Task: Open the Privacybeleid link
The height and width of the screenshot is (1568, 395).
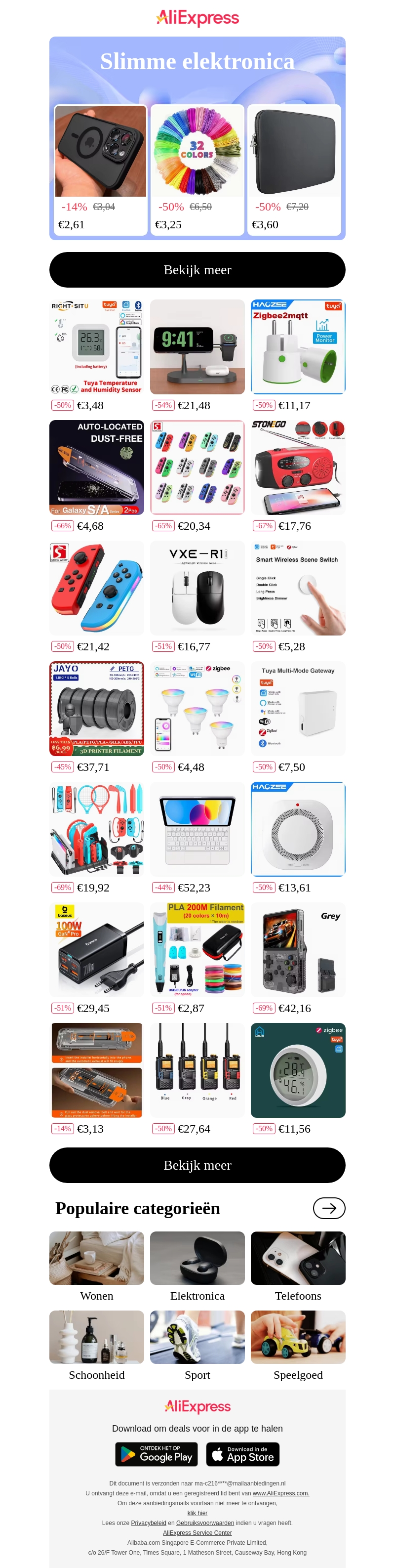Action: (148, 1523)
